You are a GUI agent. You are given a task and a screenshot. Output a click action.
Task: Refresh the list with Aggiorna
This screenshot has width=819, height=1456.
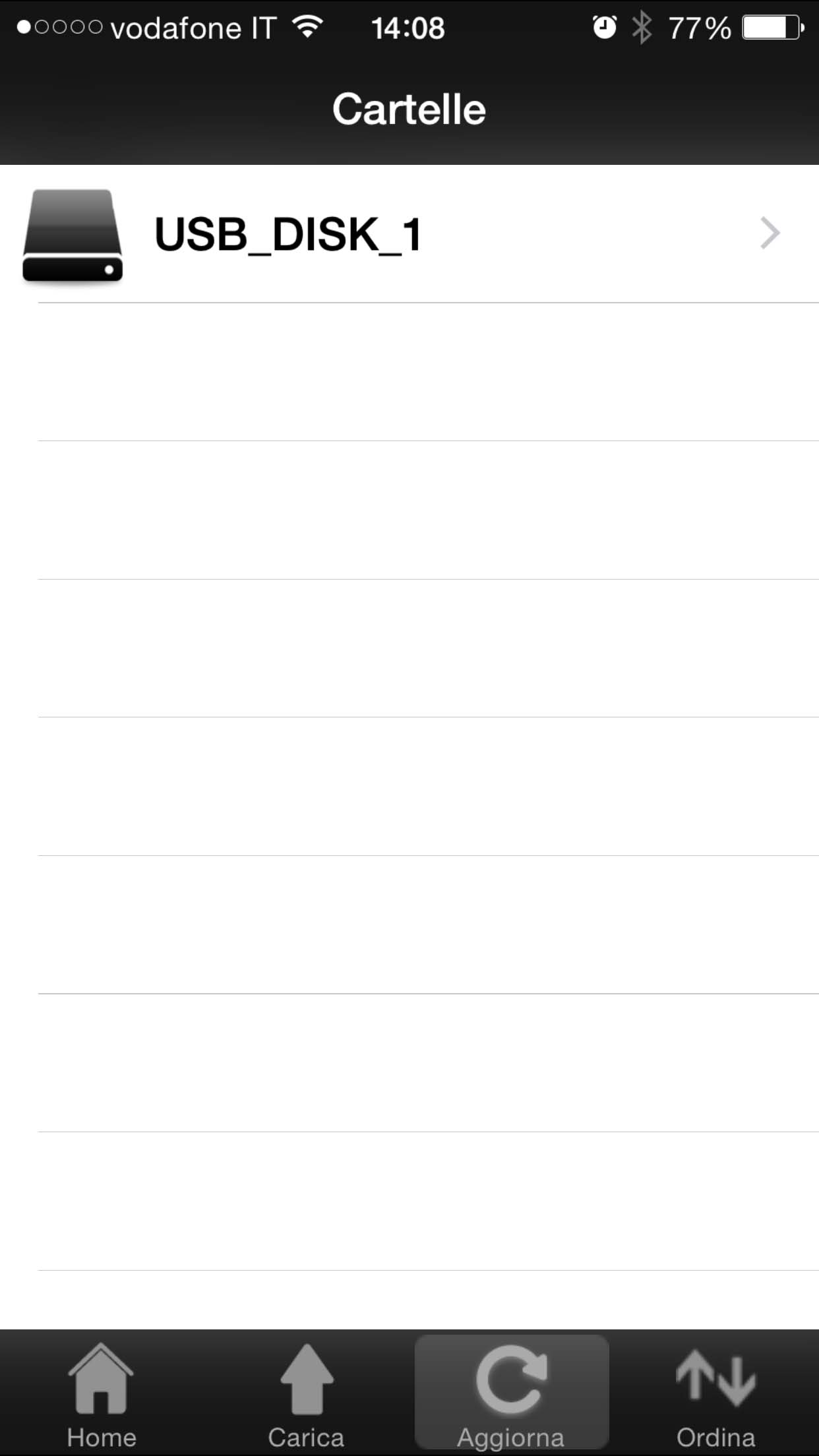coord(511,1393)
